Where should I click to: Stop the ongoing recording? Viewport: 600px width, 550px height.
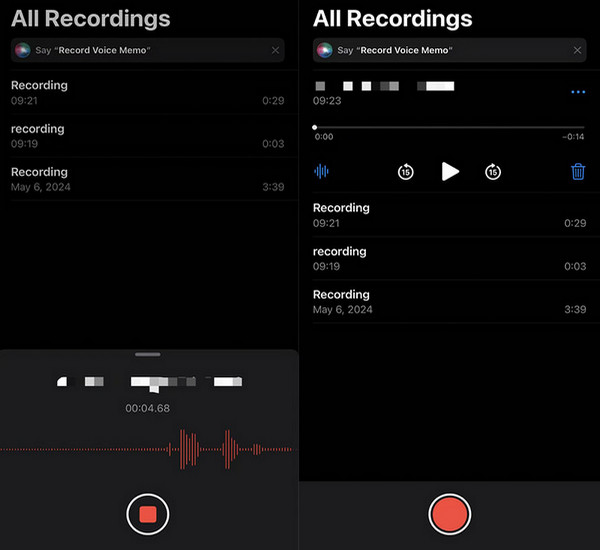(x=148, y=514)
